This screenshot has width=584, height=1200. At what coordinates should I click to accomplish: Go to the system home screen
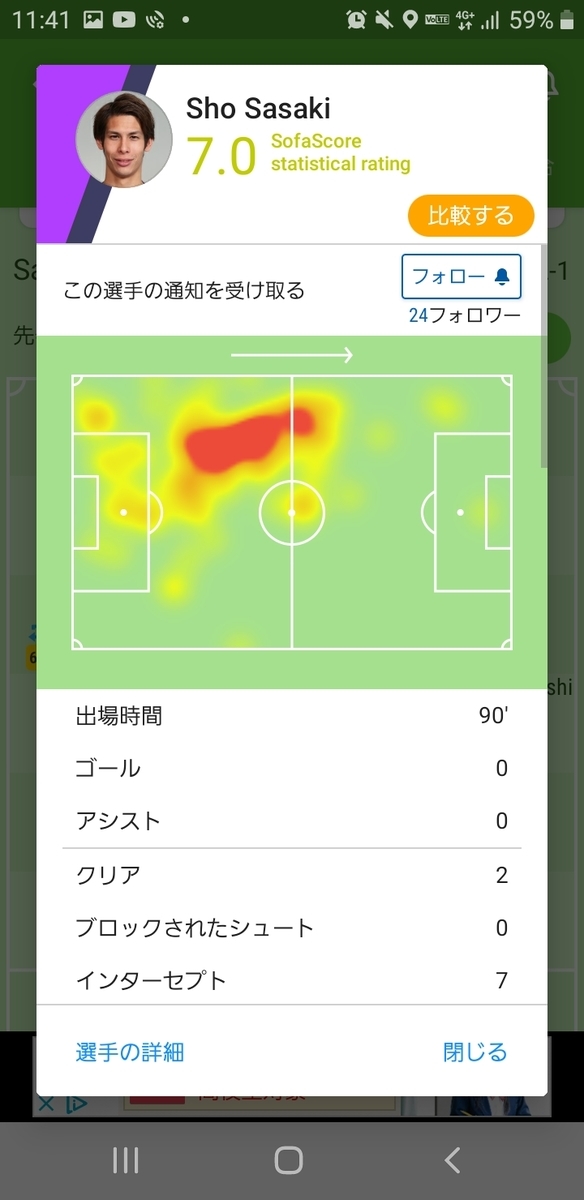pos(289,1160)
